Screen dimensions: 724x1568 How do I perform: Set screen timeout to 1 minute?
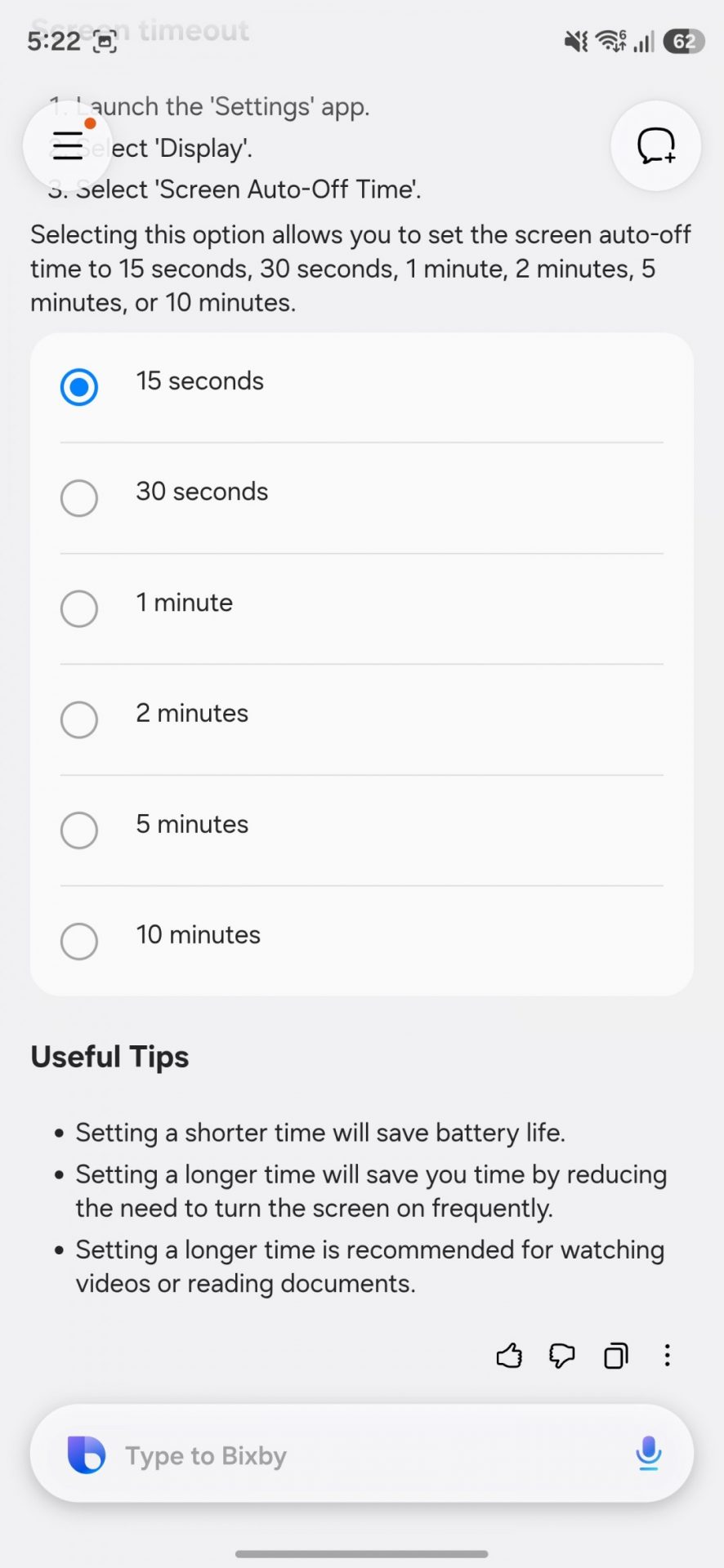pyautogui.click(x=79, y=608)
